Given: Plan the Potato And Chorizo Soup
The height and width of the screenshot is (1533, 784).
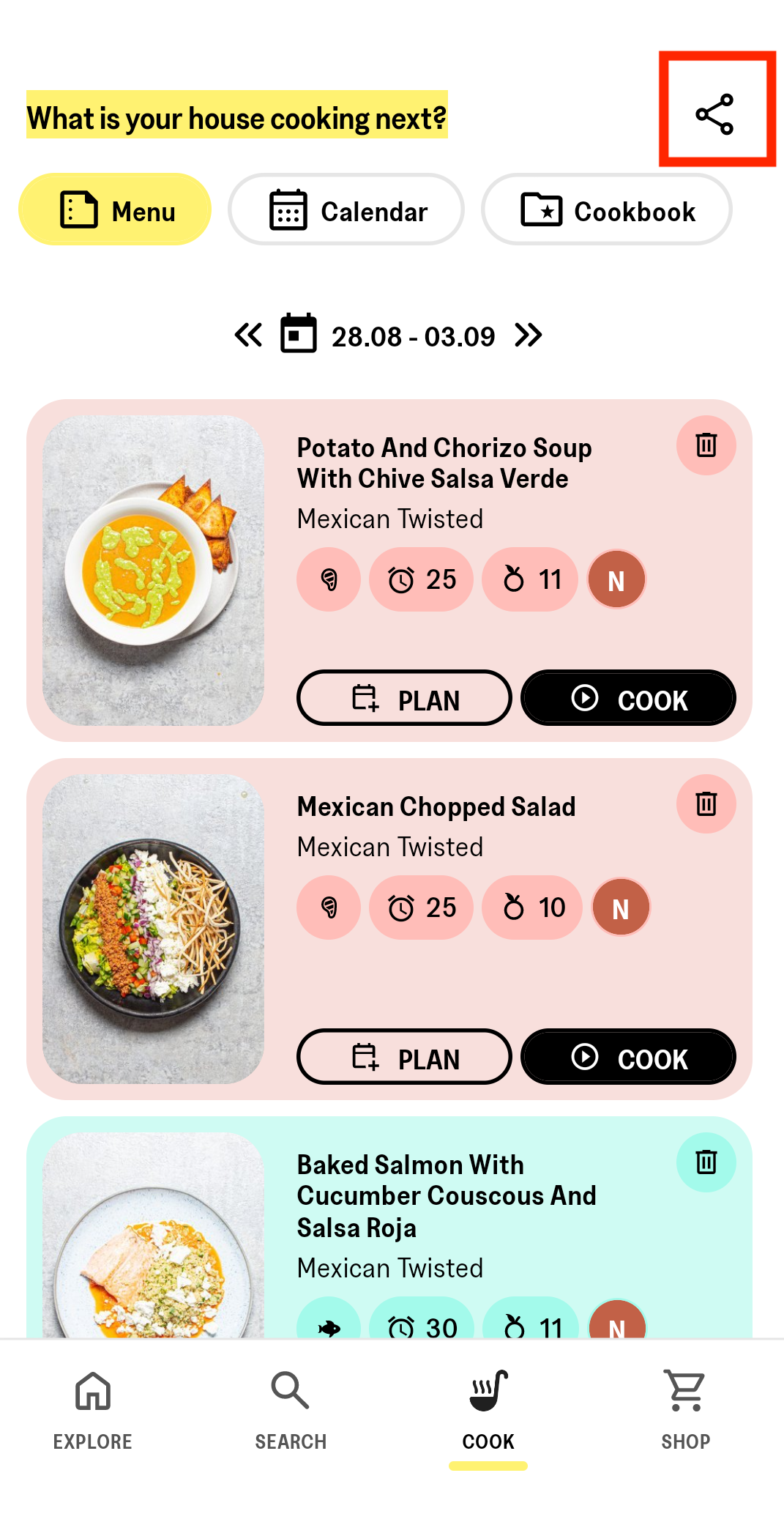Looking at the screenshot, I should coord(404,698).
